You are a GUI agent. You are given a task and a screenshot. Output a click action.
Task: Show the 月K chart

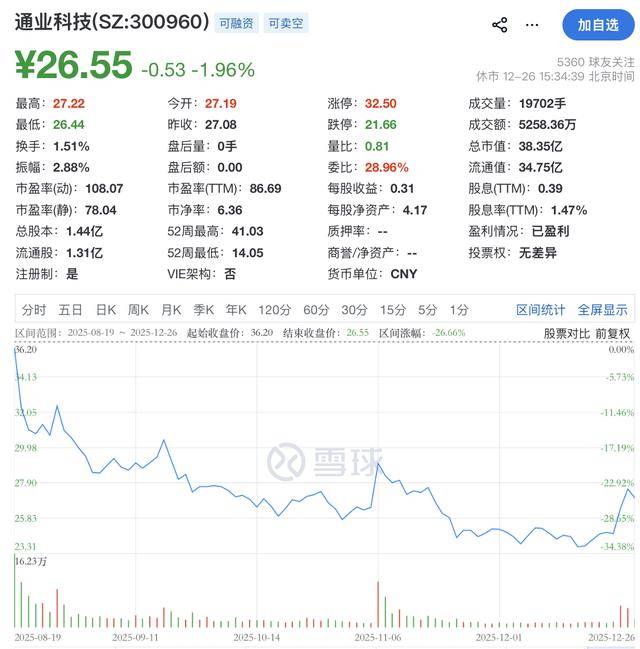(171, 310)
